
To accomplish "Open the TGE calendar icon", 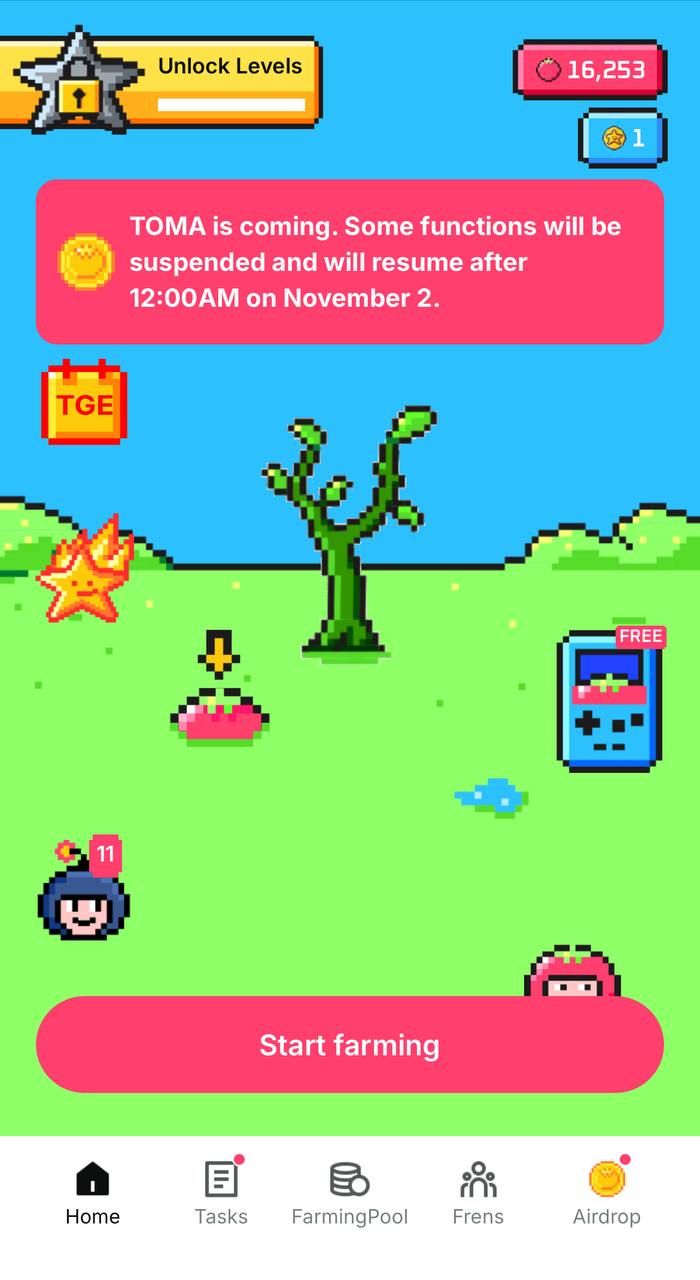I will [x=84, y=403].
